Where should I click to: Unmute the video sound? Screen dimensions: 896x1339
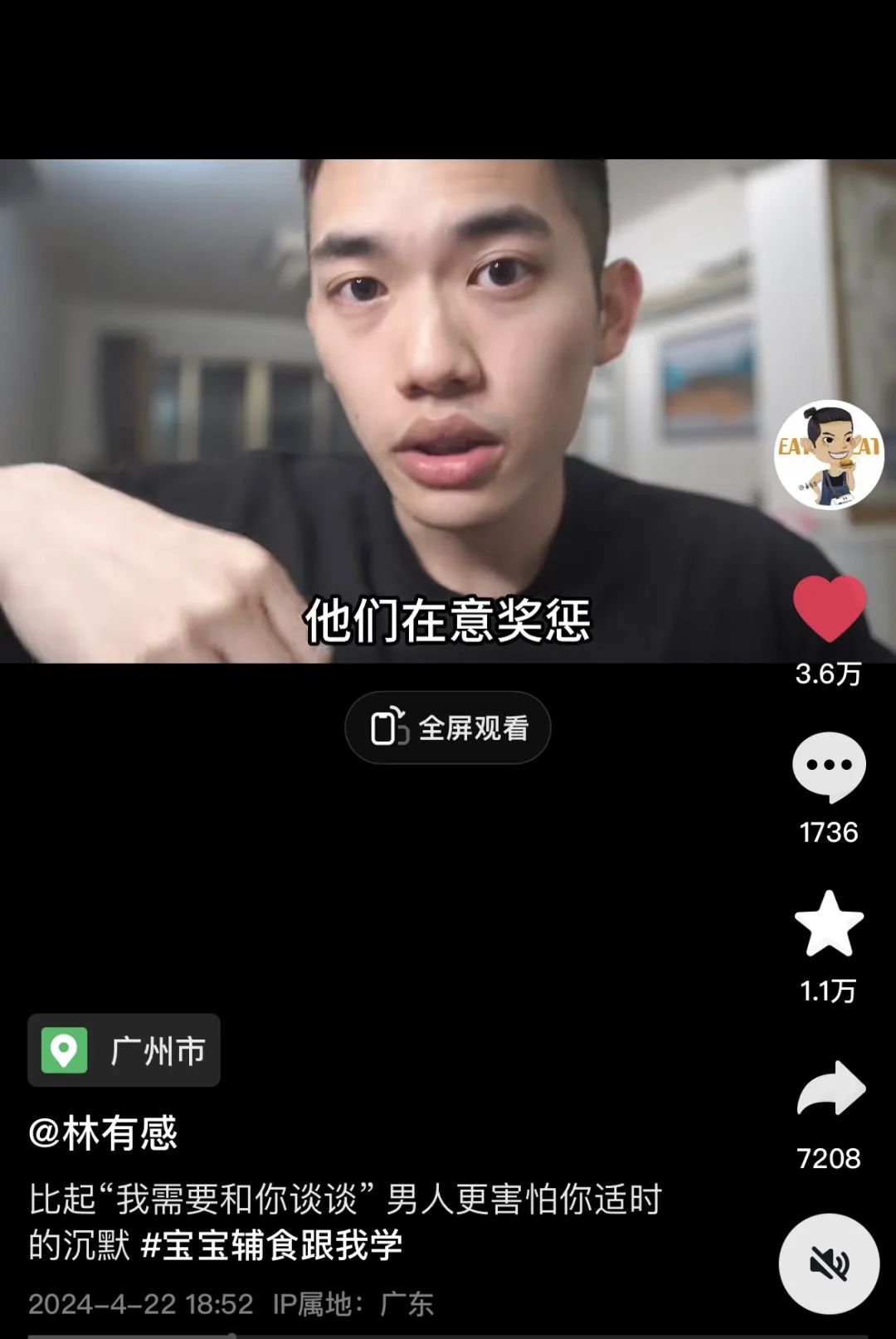[x=828, y=1264]
